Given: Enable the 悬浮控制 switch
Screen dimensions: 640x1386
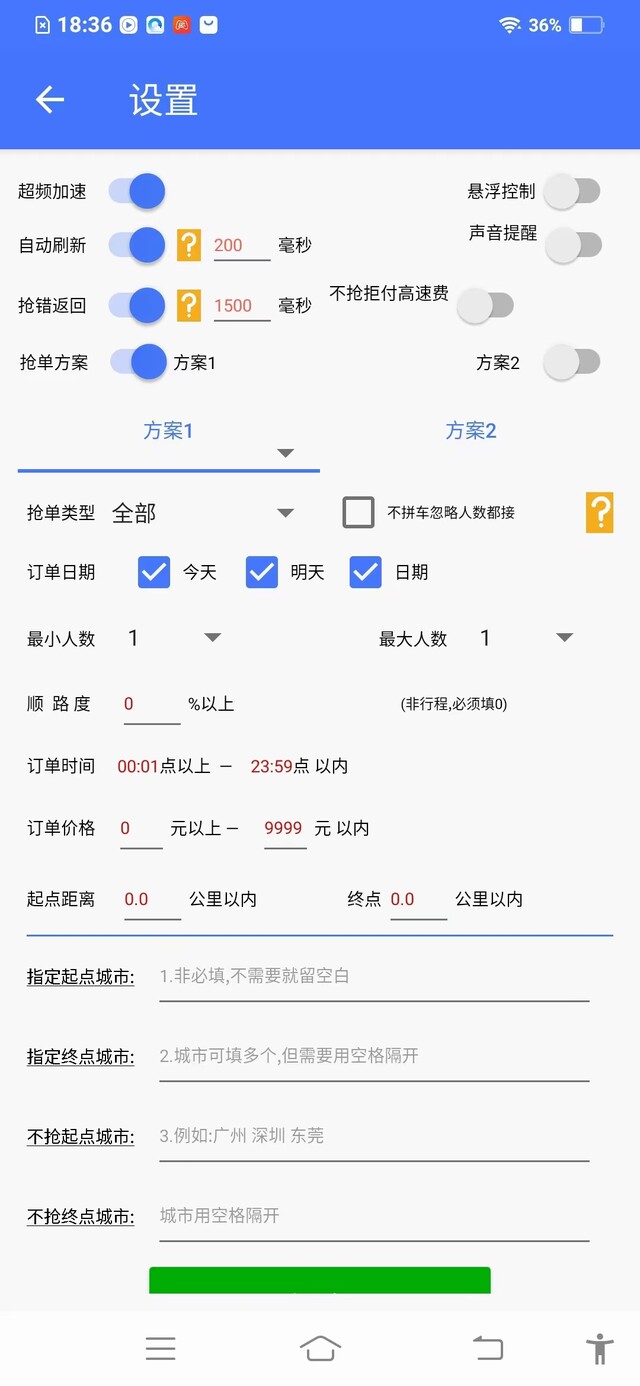Looking at the screenshot, I should [x=572, y=191].
